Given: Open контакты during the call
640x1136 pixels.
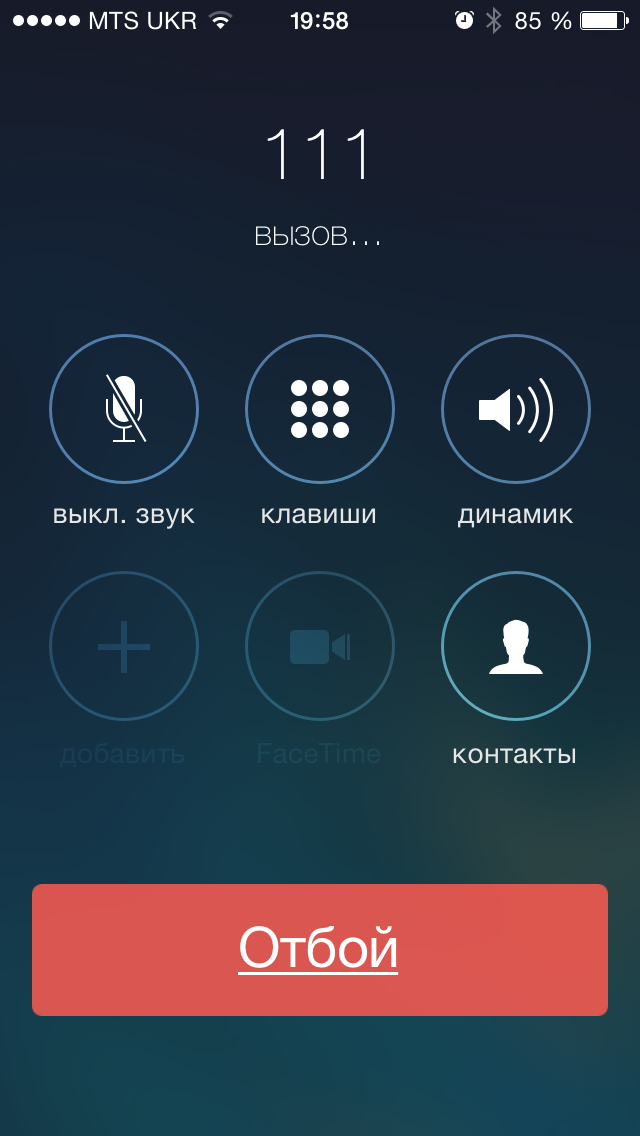Looking at the screenshot, I should pyautogui.click(x=515, y=646).
